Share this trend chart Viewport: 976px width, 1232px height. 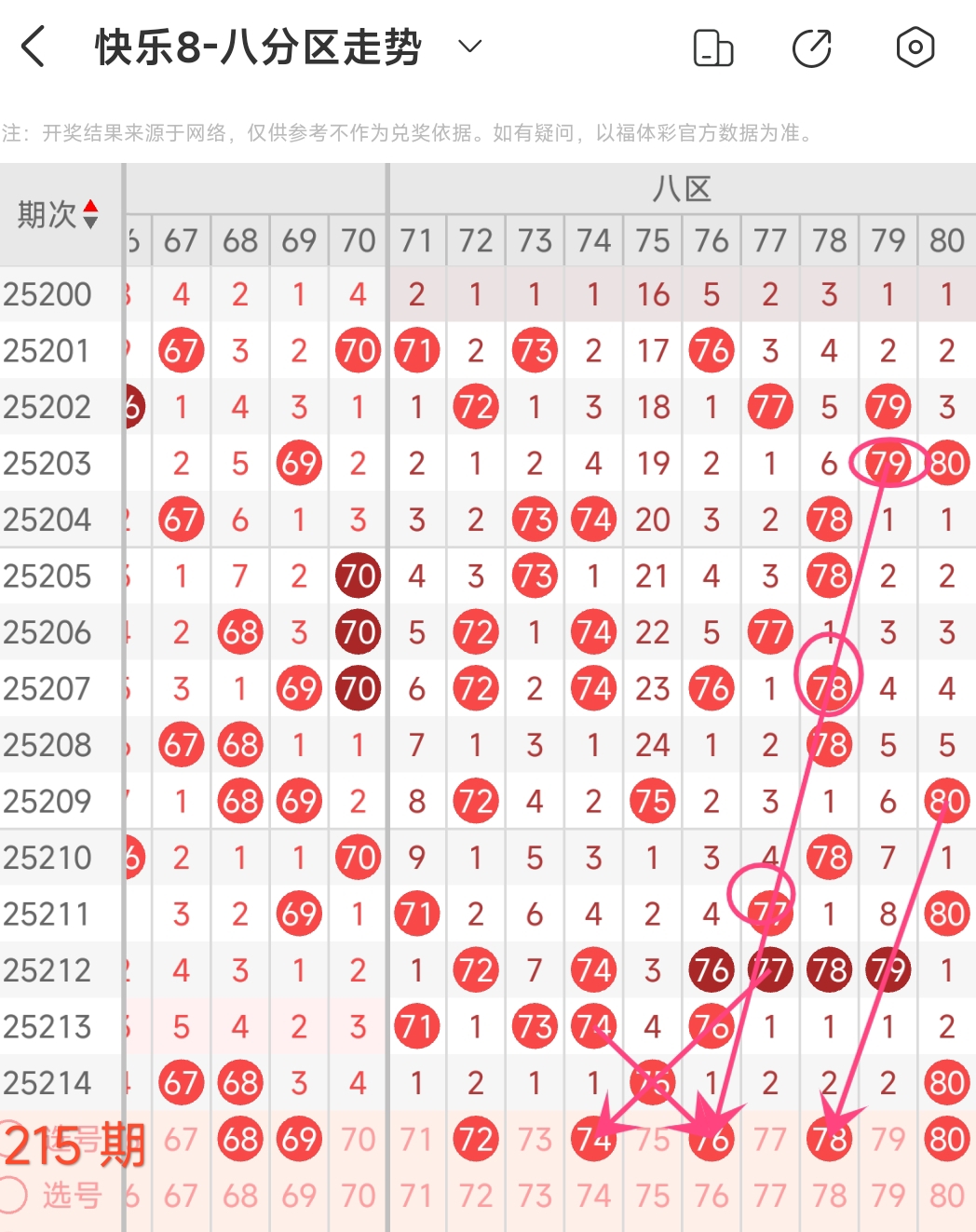point(812,47)
